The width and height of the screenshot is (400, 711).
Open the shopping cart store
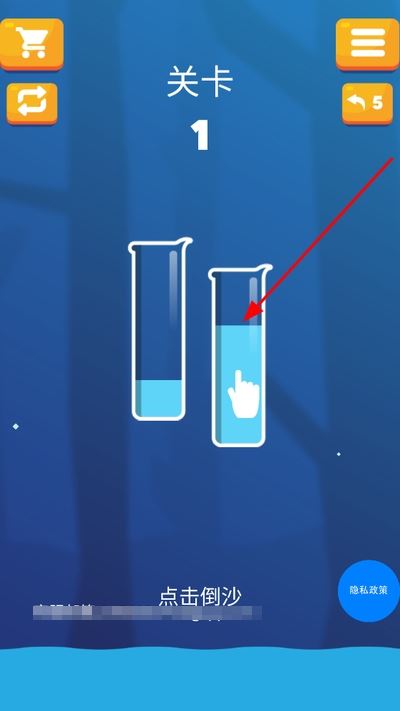point(31,44)
